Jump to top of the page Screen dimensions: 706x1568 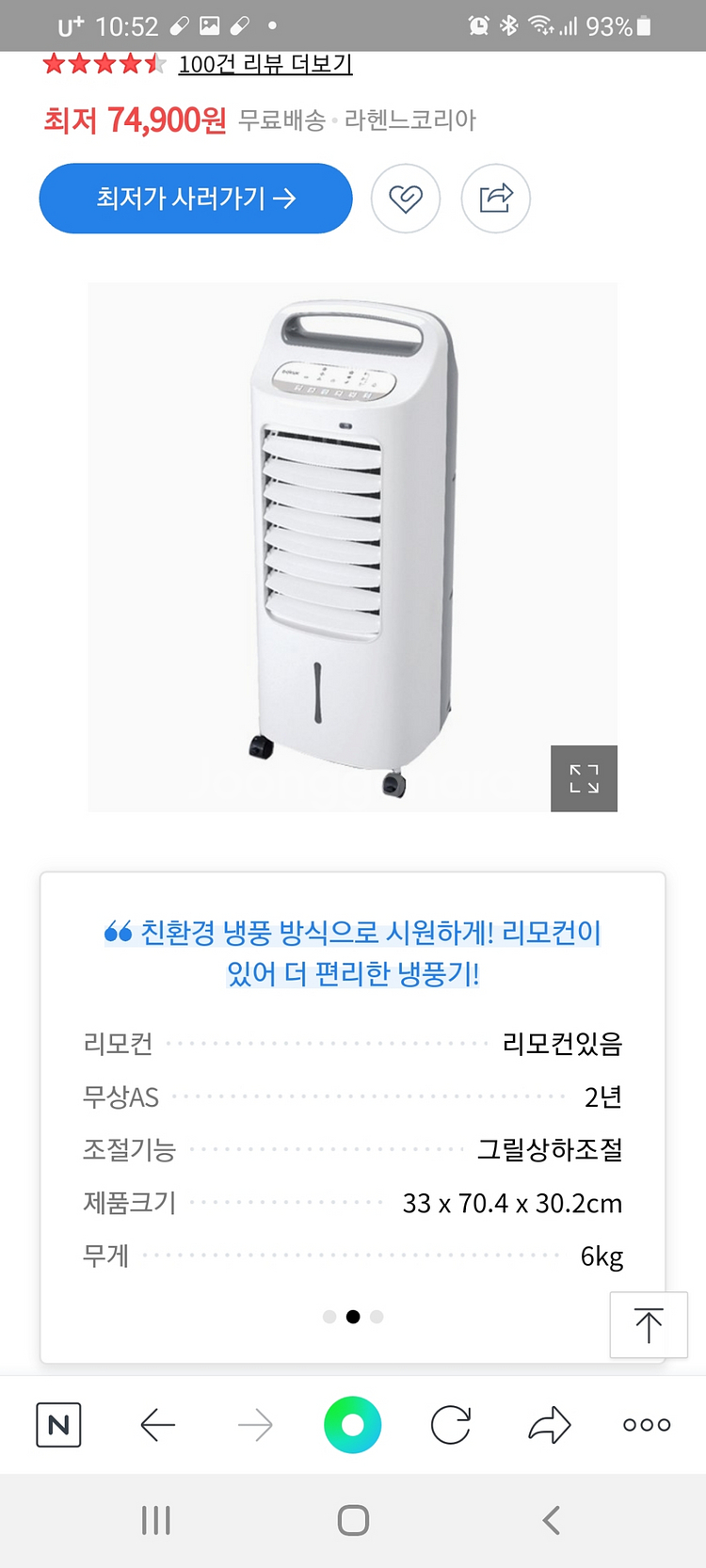[649, 1325]
